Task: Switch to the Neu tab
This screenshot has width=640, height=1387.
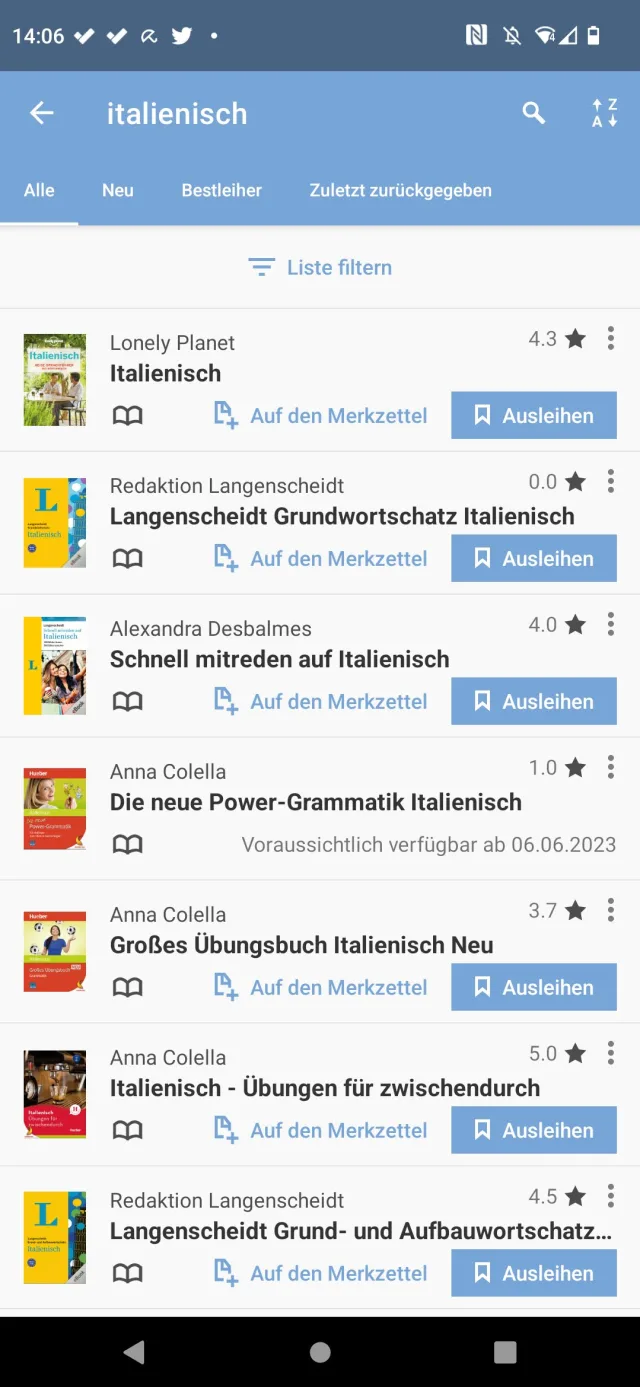Action: pyautogui.click(x=117, y=190)
